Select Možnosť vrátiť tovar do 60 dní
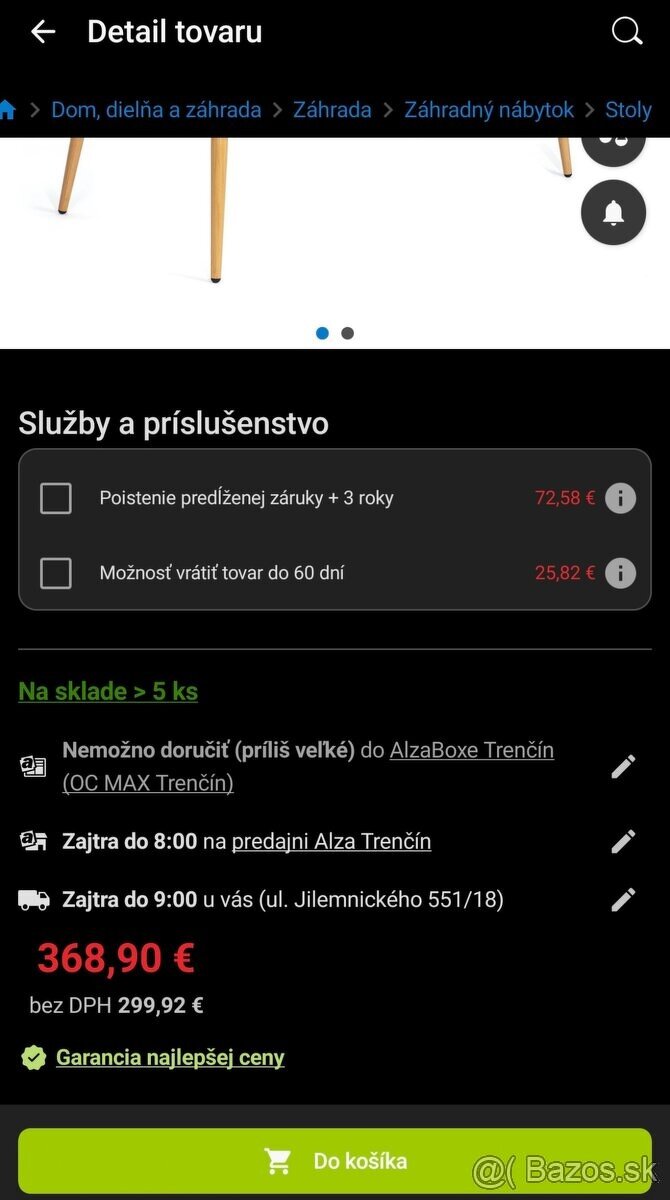Viewport: 670px width, 1200px height. [x=56, y=573]
